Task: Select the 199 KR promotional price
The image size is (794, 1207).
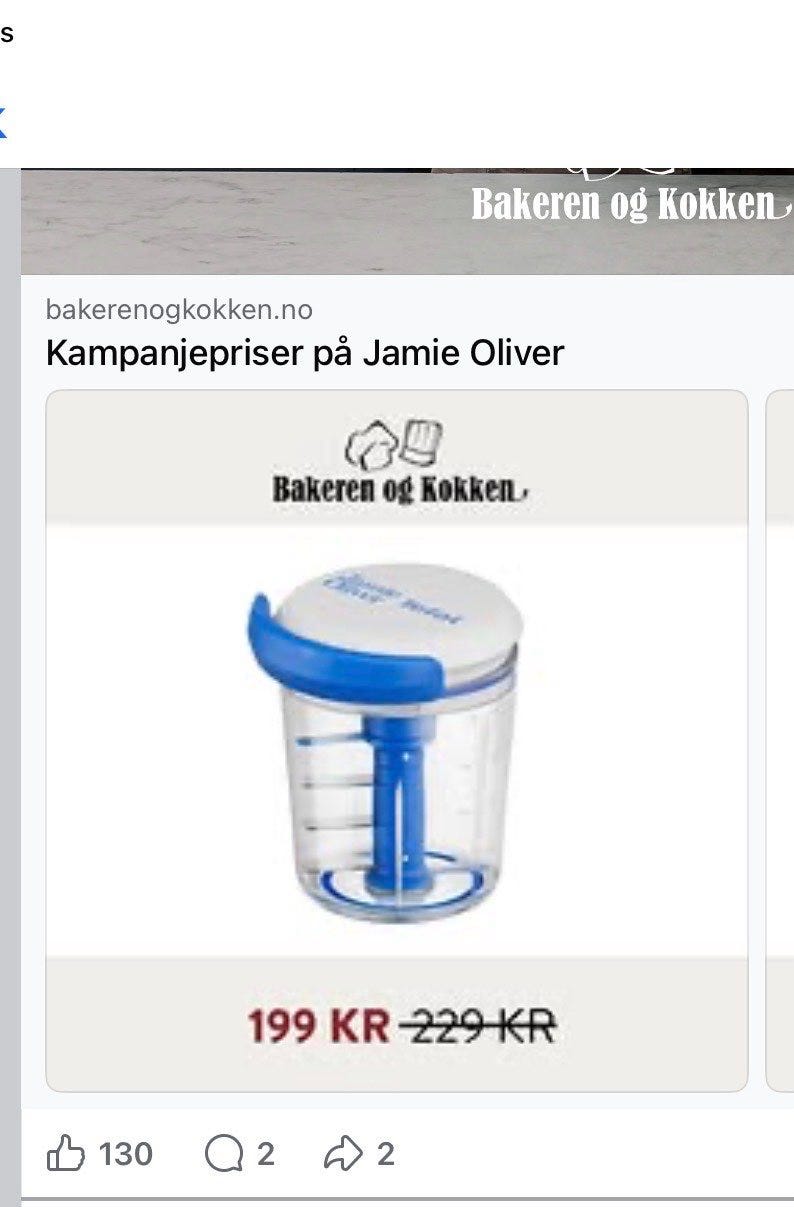Action: (x=318, y=1024)
